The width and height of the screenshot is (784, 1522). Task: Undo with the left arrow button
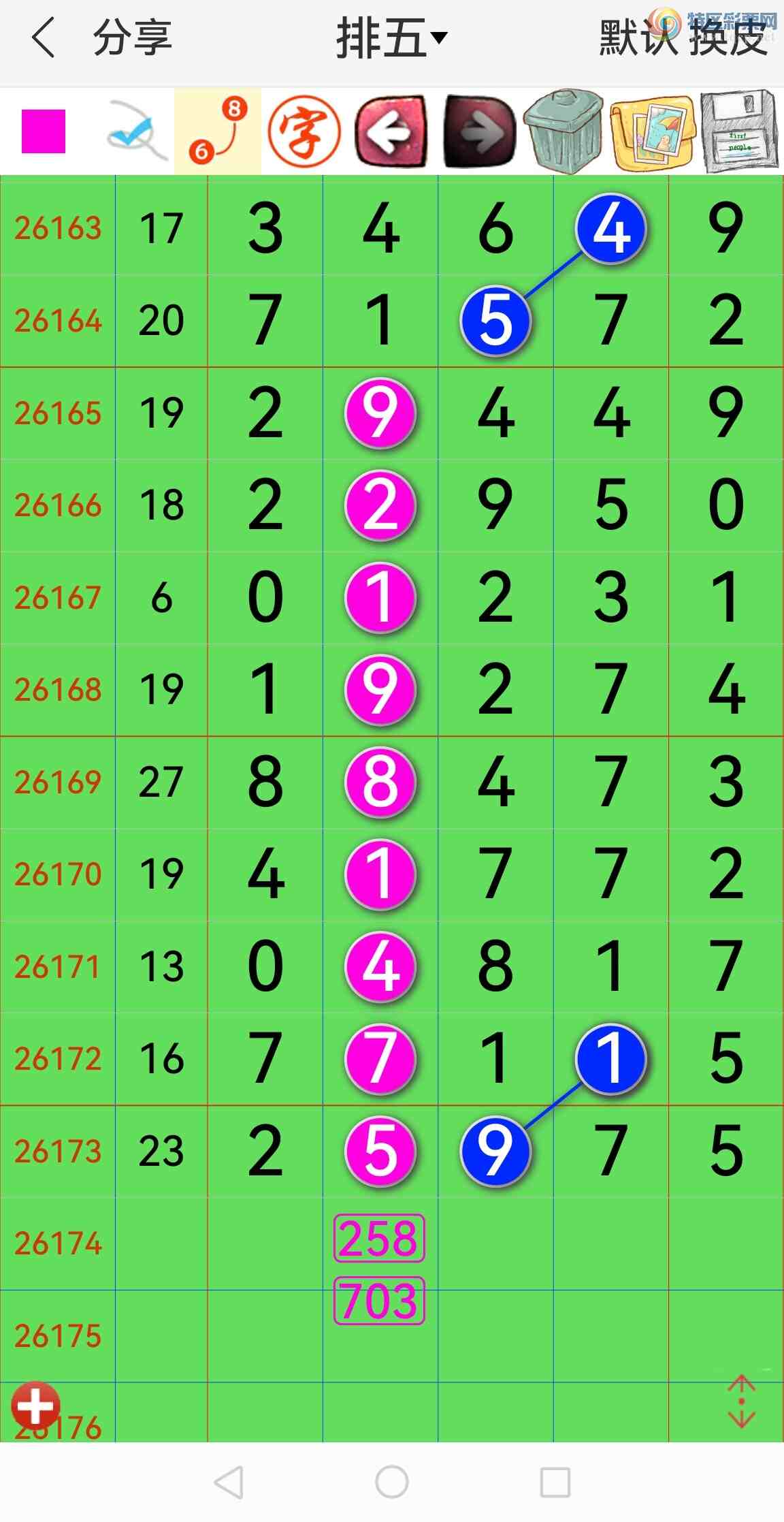click(393, 131)
